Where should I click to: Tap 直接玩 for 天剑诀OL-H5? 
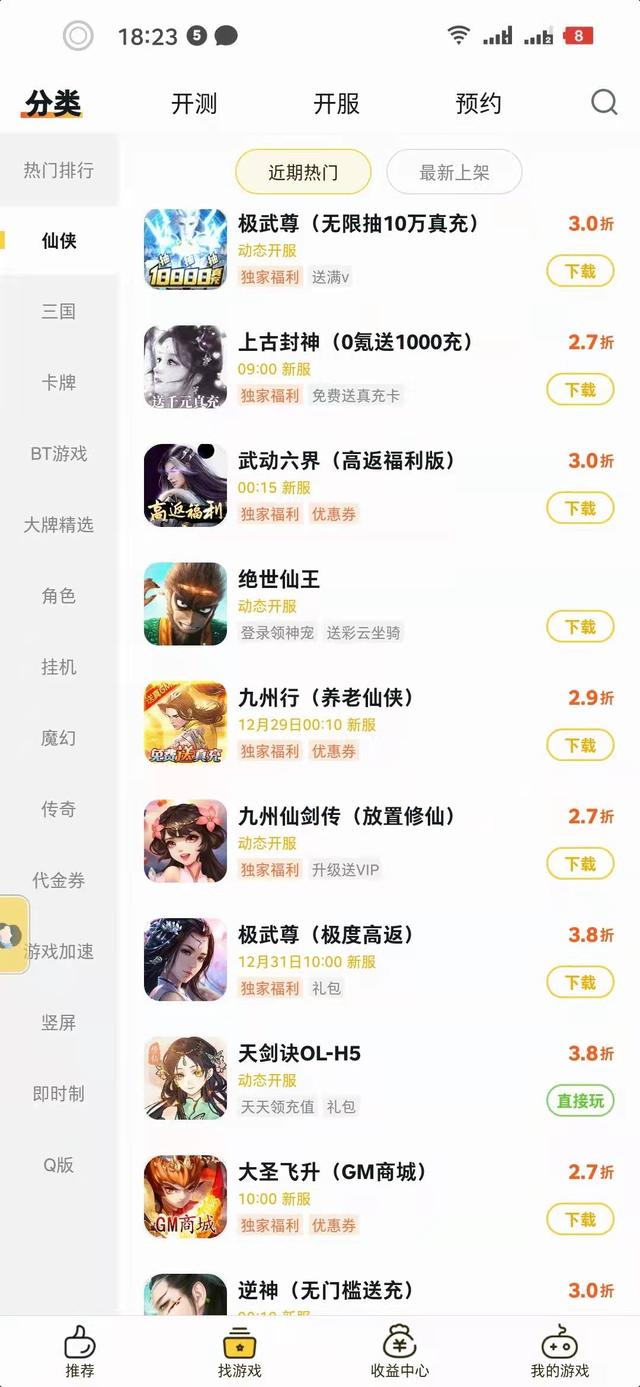coord(580,1101)
